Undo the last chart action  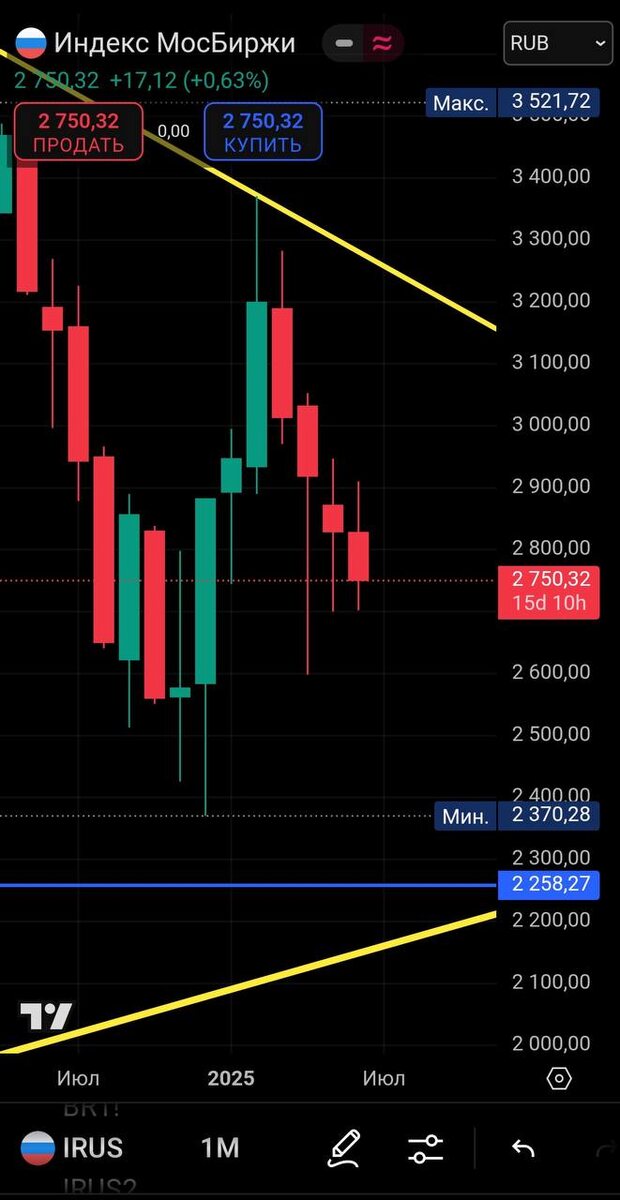523,1148
